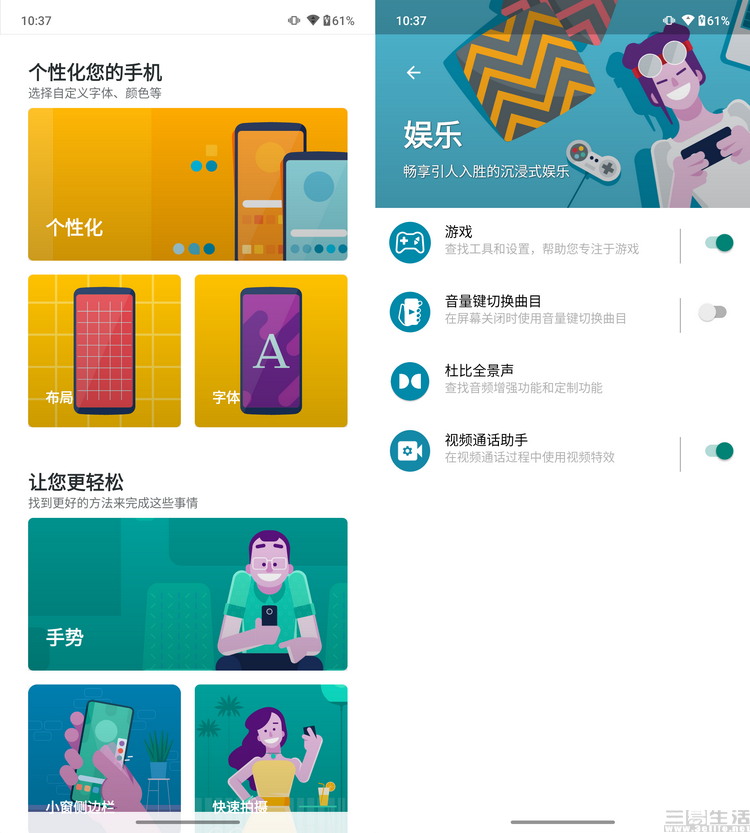This screenshot has height=833, width=750.
Task: Enable the 音量键切换曲目 switch
Action: coord(713,312)
